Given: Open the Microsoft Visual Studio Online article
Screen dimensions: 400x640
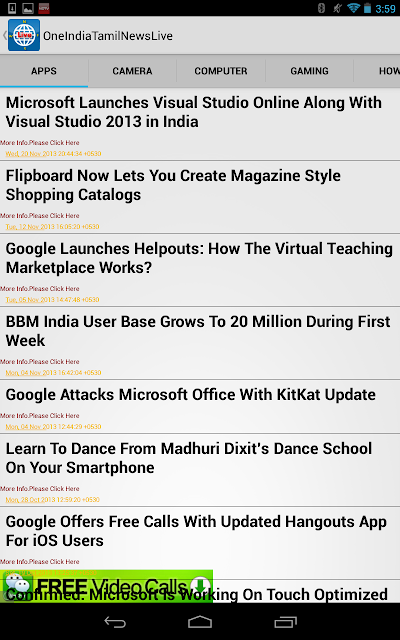Looking at the screenshot, I should (200, 124).
